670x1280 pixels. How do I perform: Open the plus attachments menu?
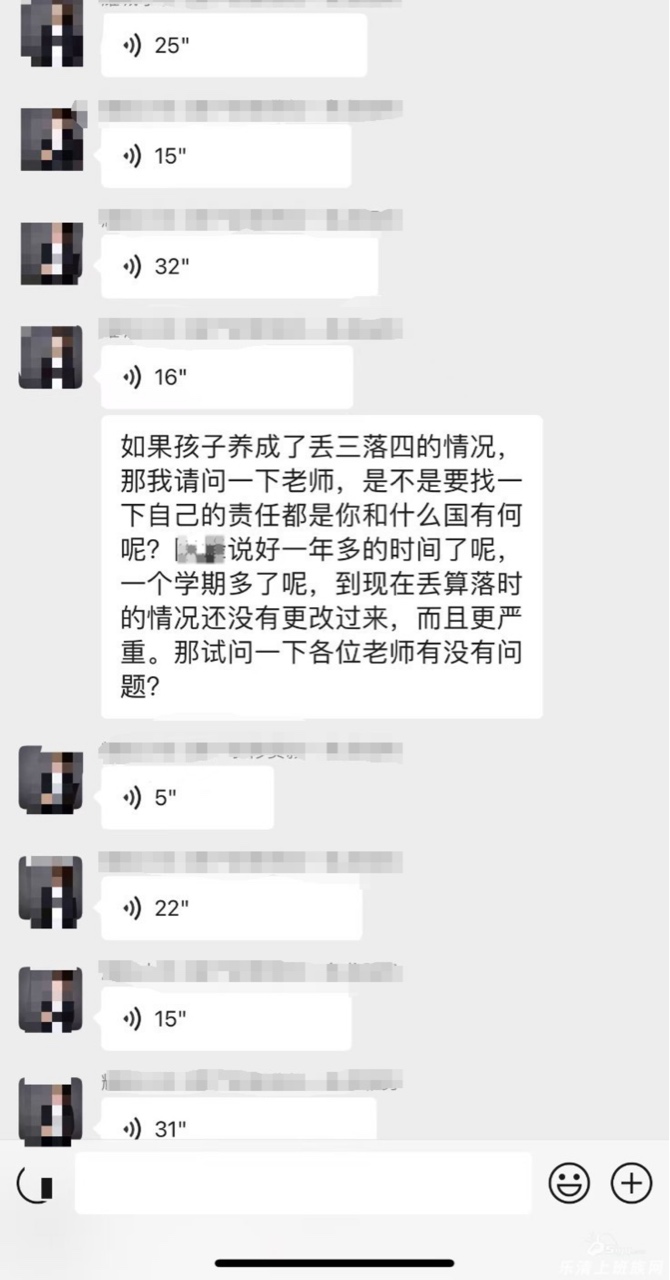(x=631, y=1184)
